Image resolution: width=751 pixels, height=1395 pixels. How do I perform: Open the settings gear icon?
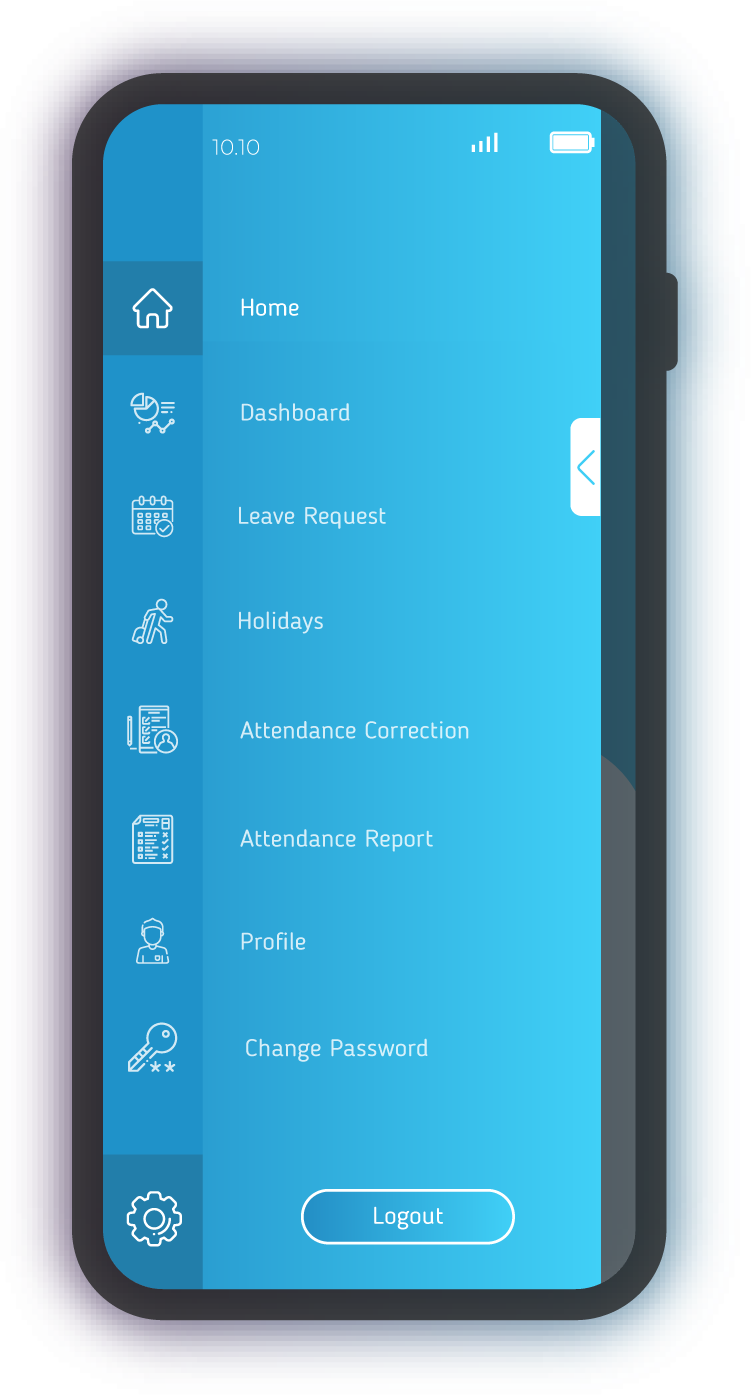[x=154, y=1219]
